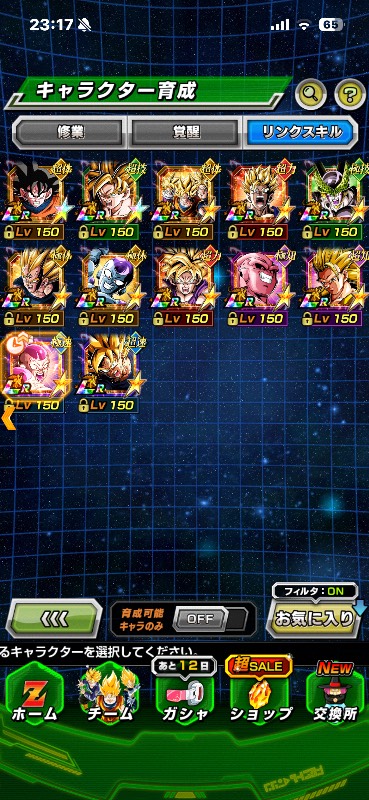Toggle the 育成可能キャラのみ switch
The width and height of the screenshot is (369, 800).
(210, 618)
